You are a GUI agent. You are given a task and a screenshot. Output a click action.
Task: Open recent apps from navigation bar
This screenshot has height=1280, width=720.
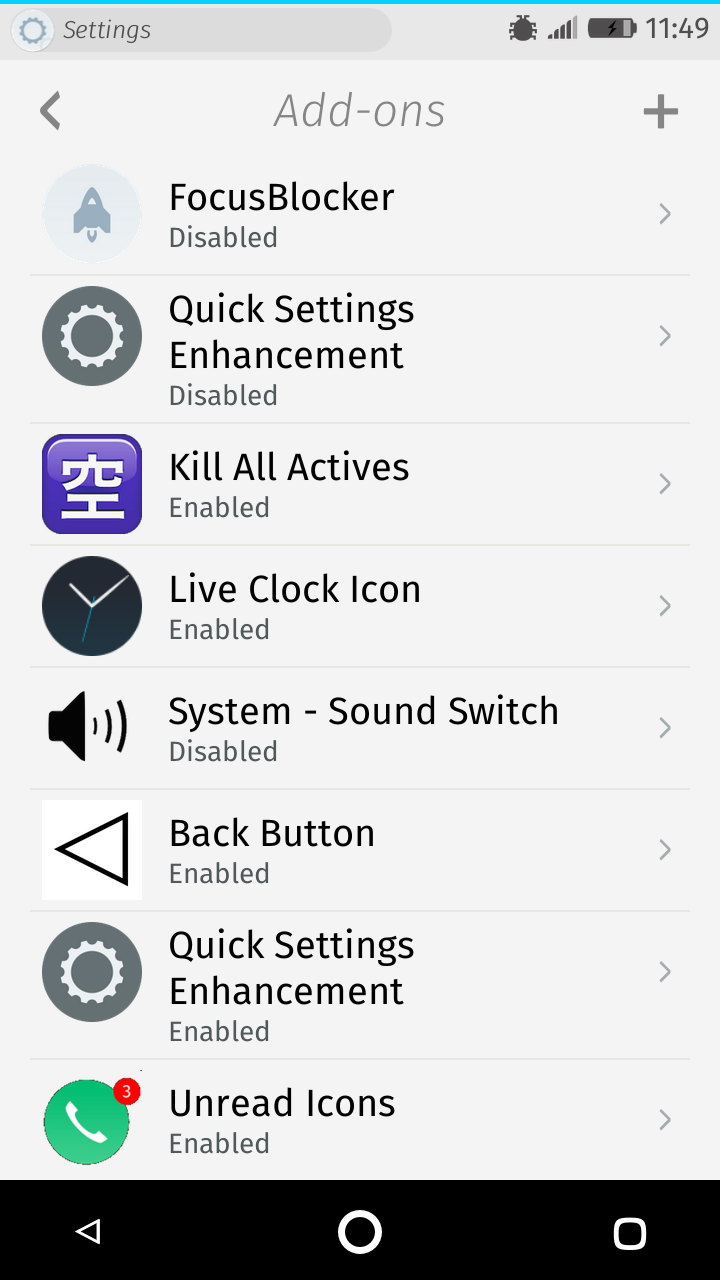tap(630, 1233)
